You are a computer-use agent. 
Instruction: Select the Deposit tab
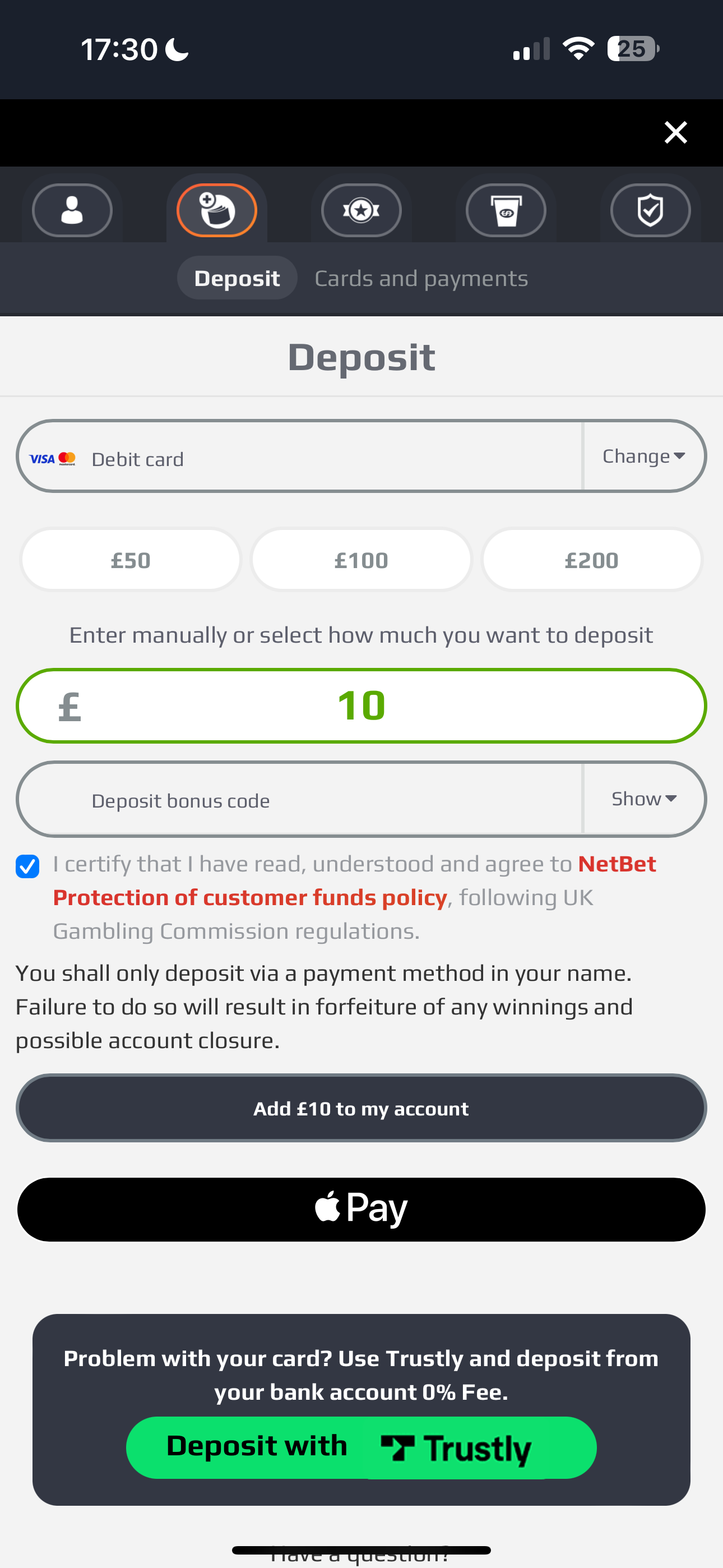pyautogui.click(x=237, y=278)
